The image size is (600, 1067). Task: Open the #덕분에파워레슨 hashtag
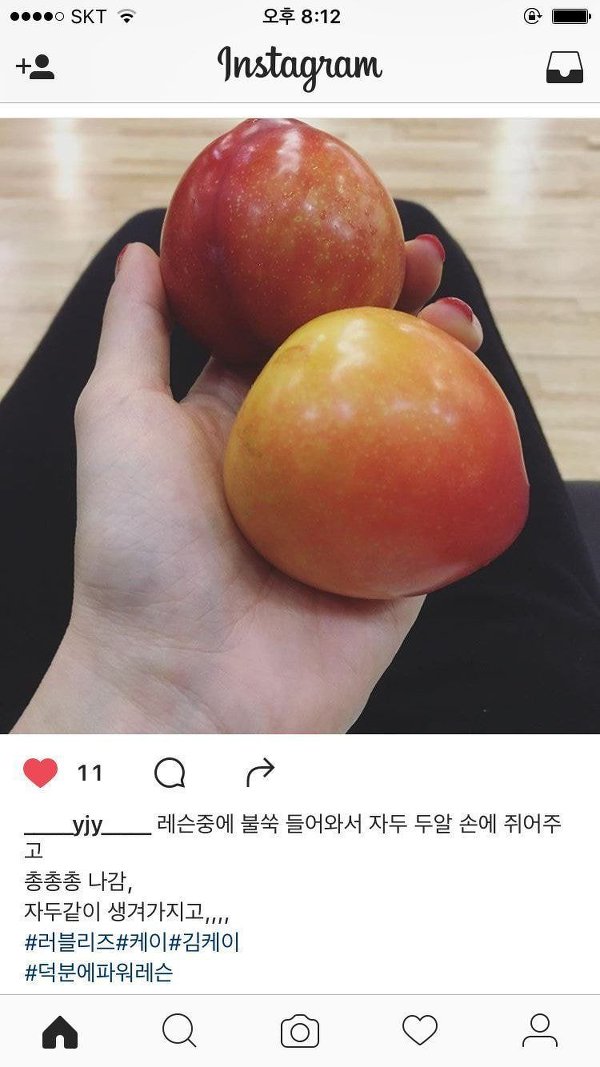99,972
